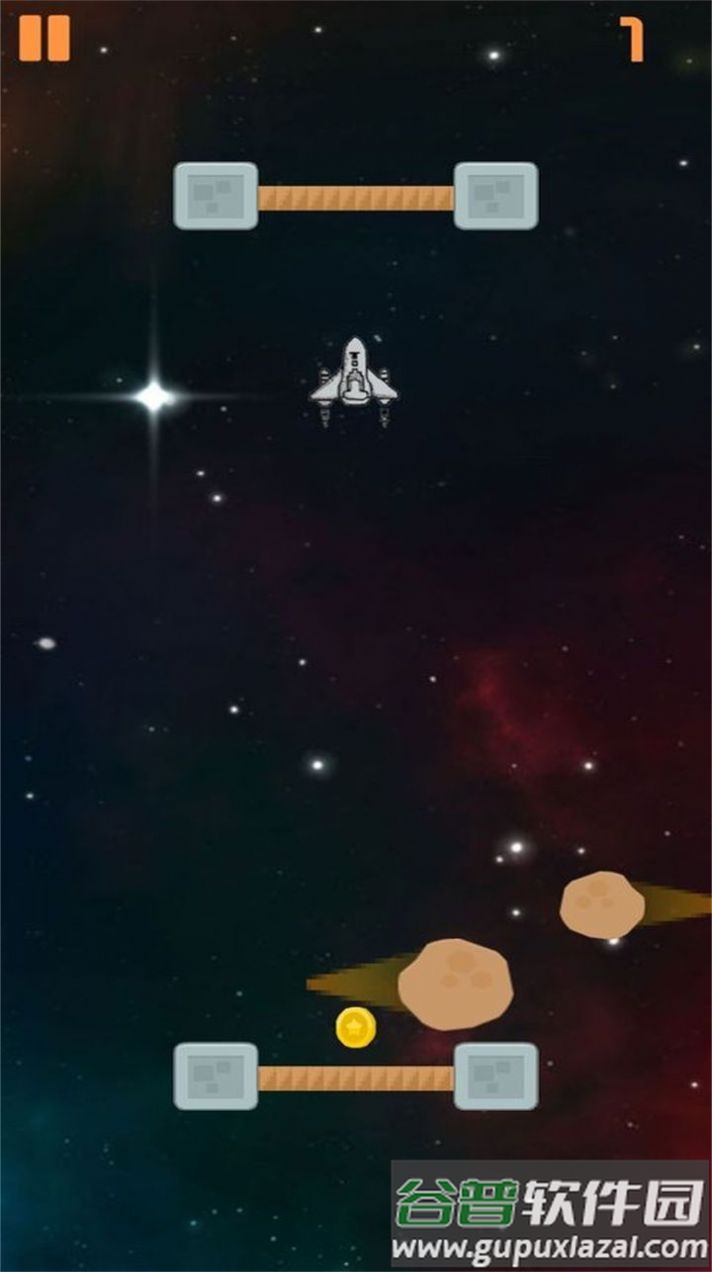Pause the game
This screenshot has width=712, height=1272.
pos(44,39)
